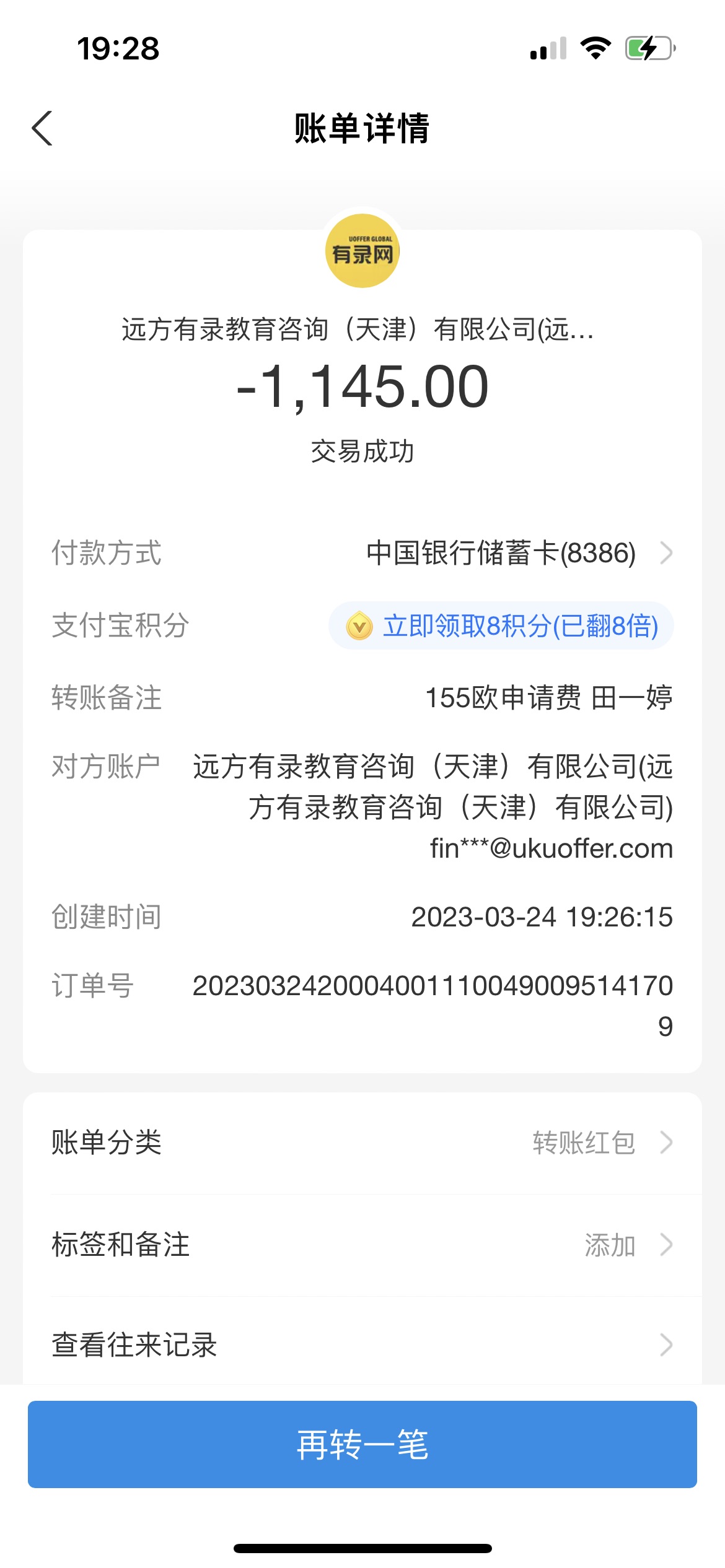Tap 再转一笔 to transfer again

click(x=362, y=1445)
